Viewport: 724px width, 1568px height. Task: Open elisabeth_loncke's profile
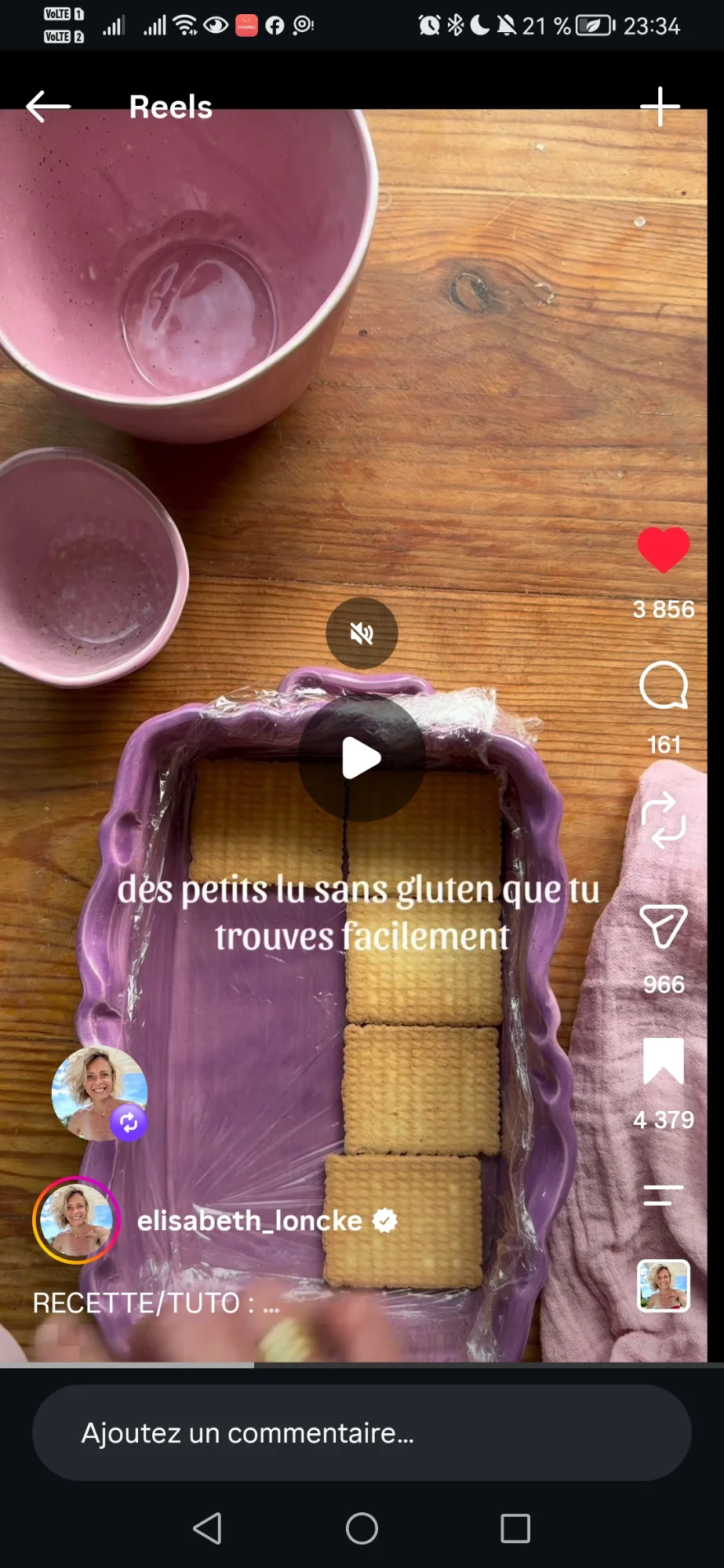(x=249, y=1221)
